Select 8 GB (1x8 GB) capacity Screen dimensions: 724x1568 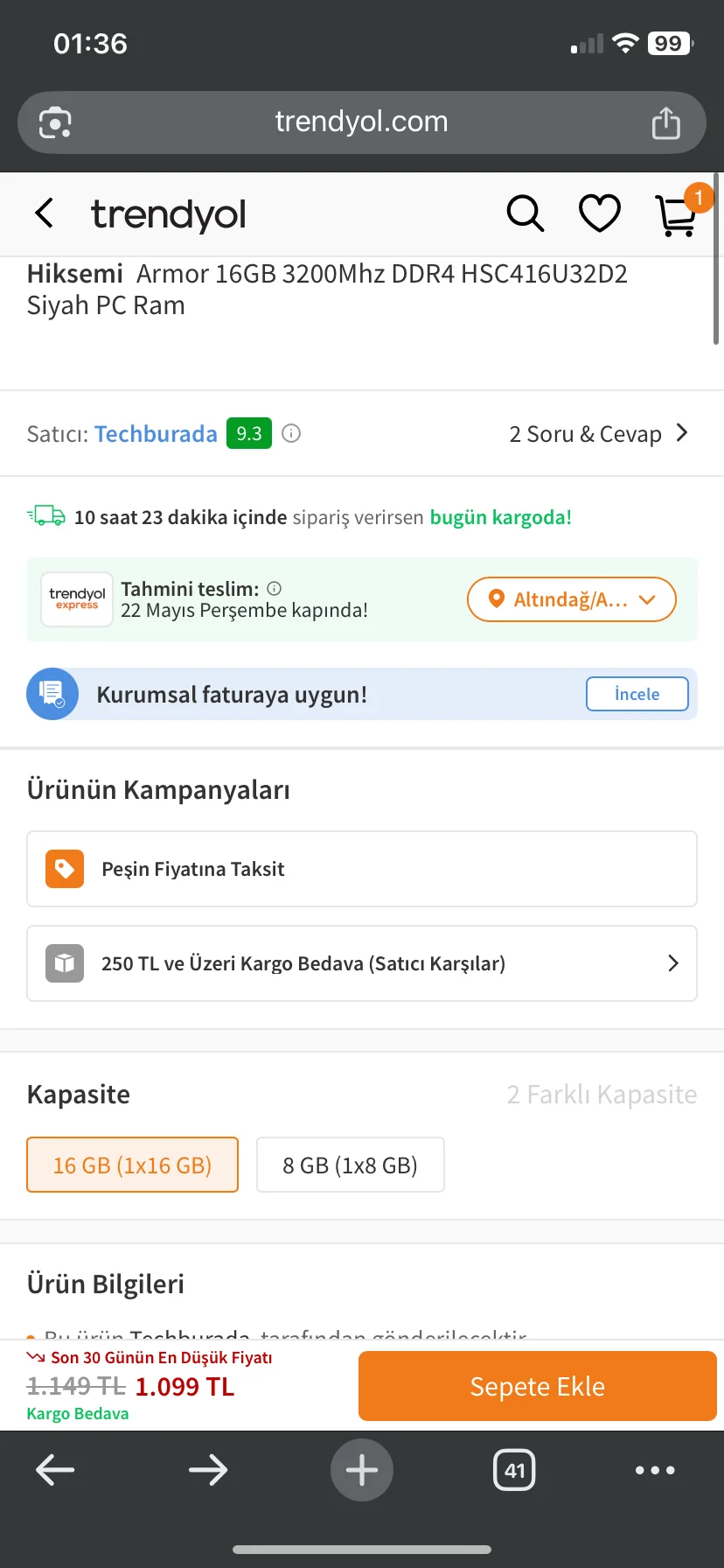[x=350, y=1165]
